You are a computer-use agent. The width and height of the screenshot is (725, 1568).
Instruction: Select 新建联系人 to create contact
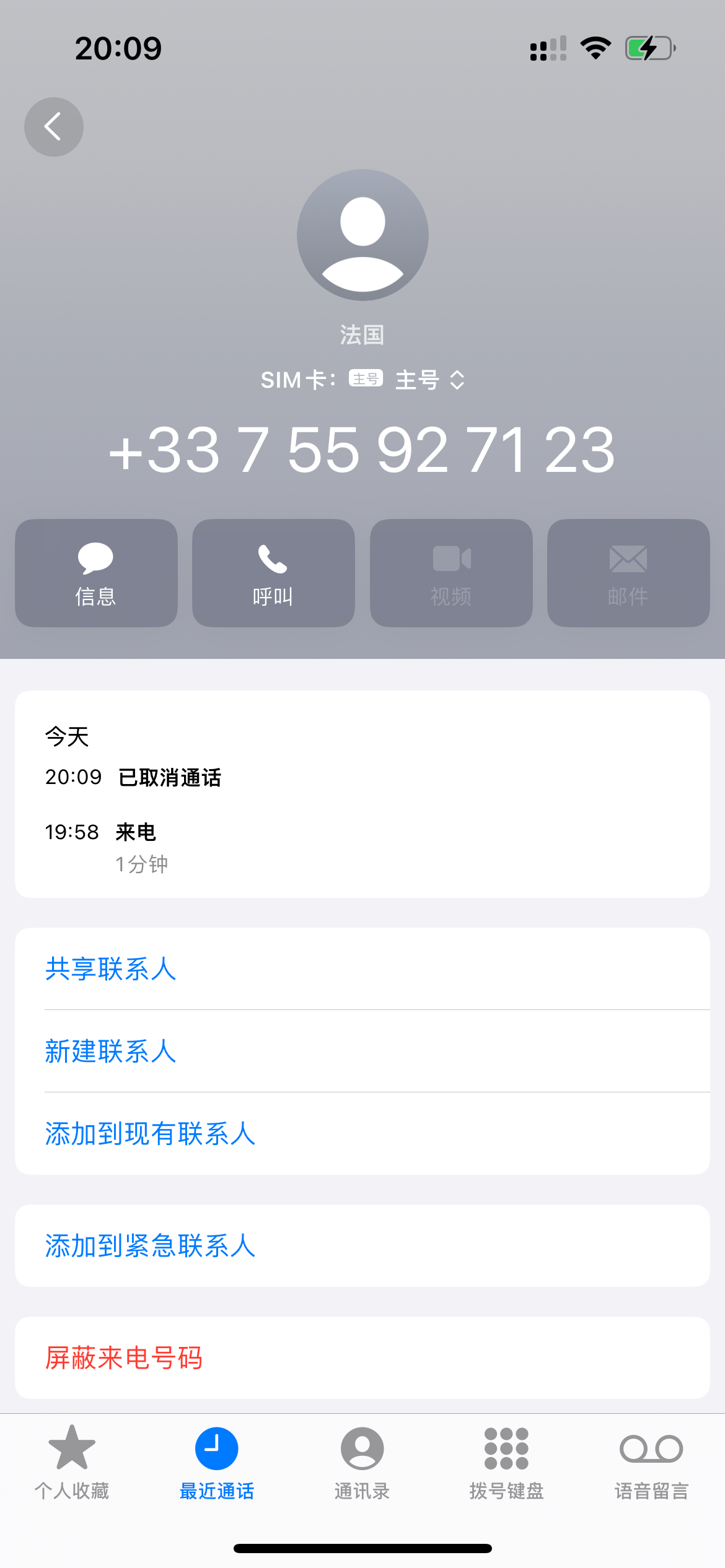(362, 1051)
